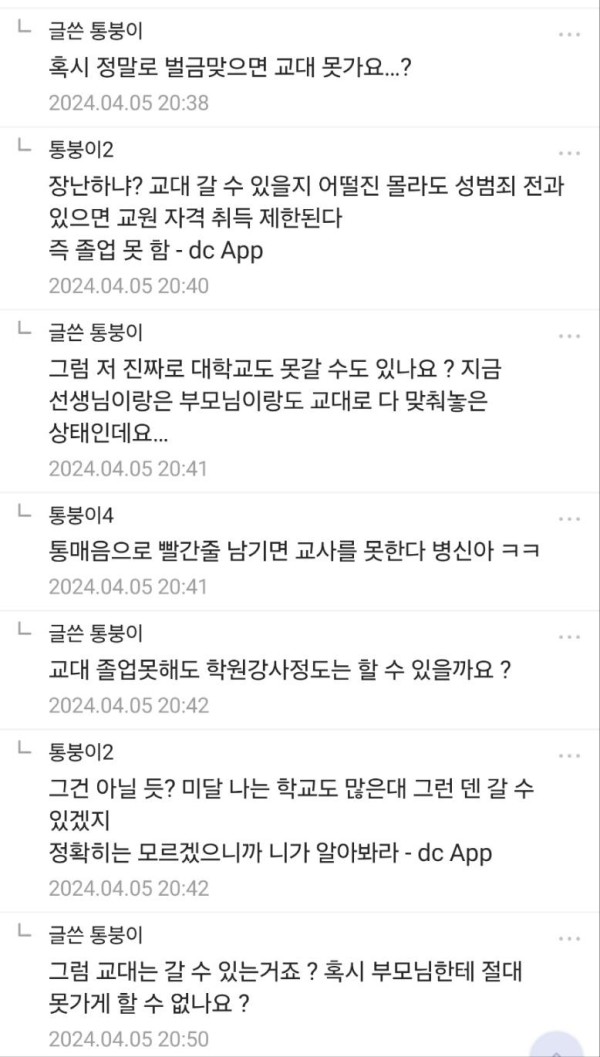This screenshot has height=1057, width=600.
Task: Open more options on 통붕이4's comment
Action: [x=569, y=519]
